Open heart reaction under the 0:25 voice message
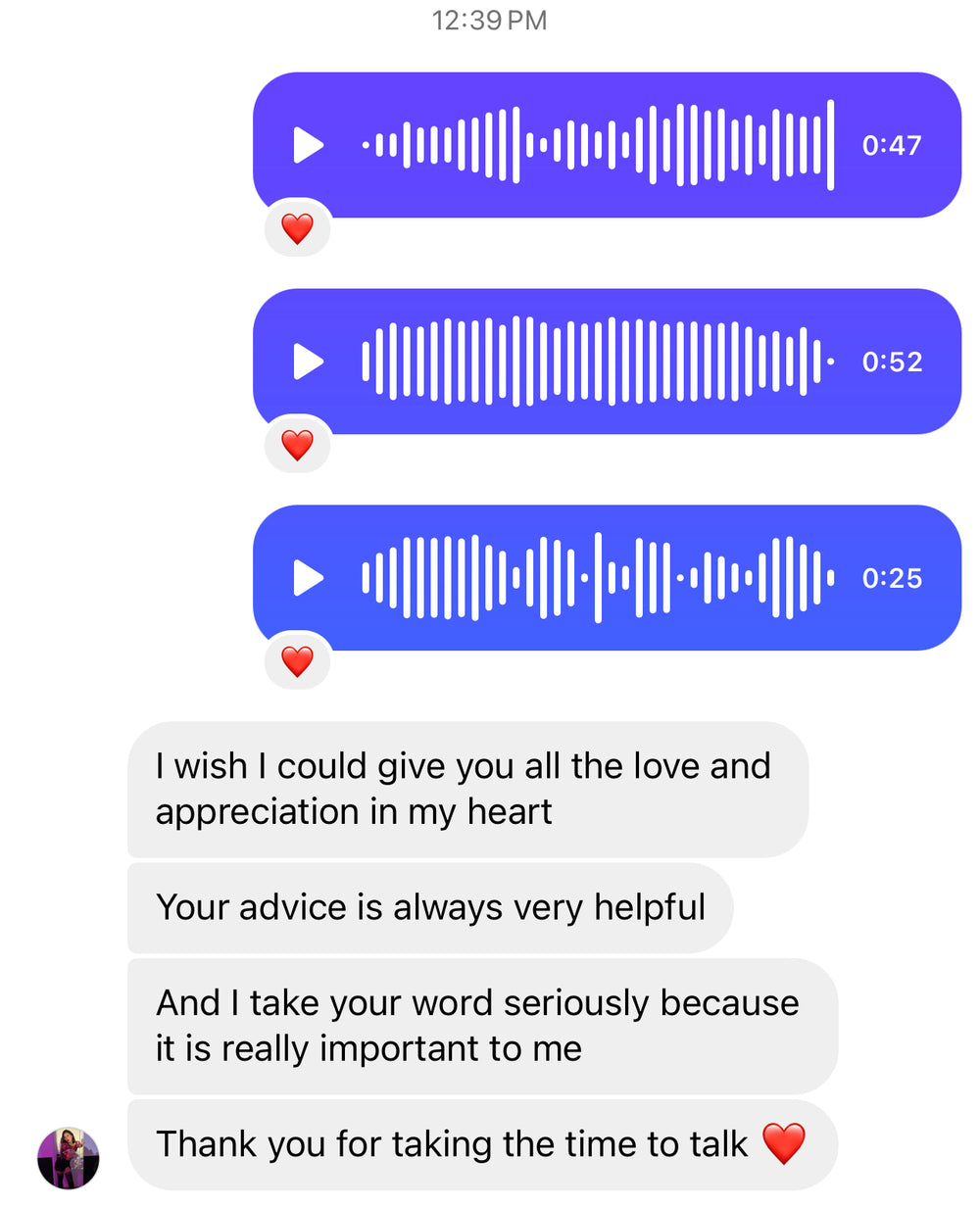980x1208 pixels. pos(298,662)
